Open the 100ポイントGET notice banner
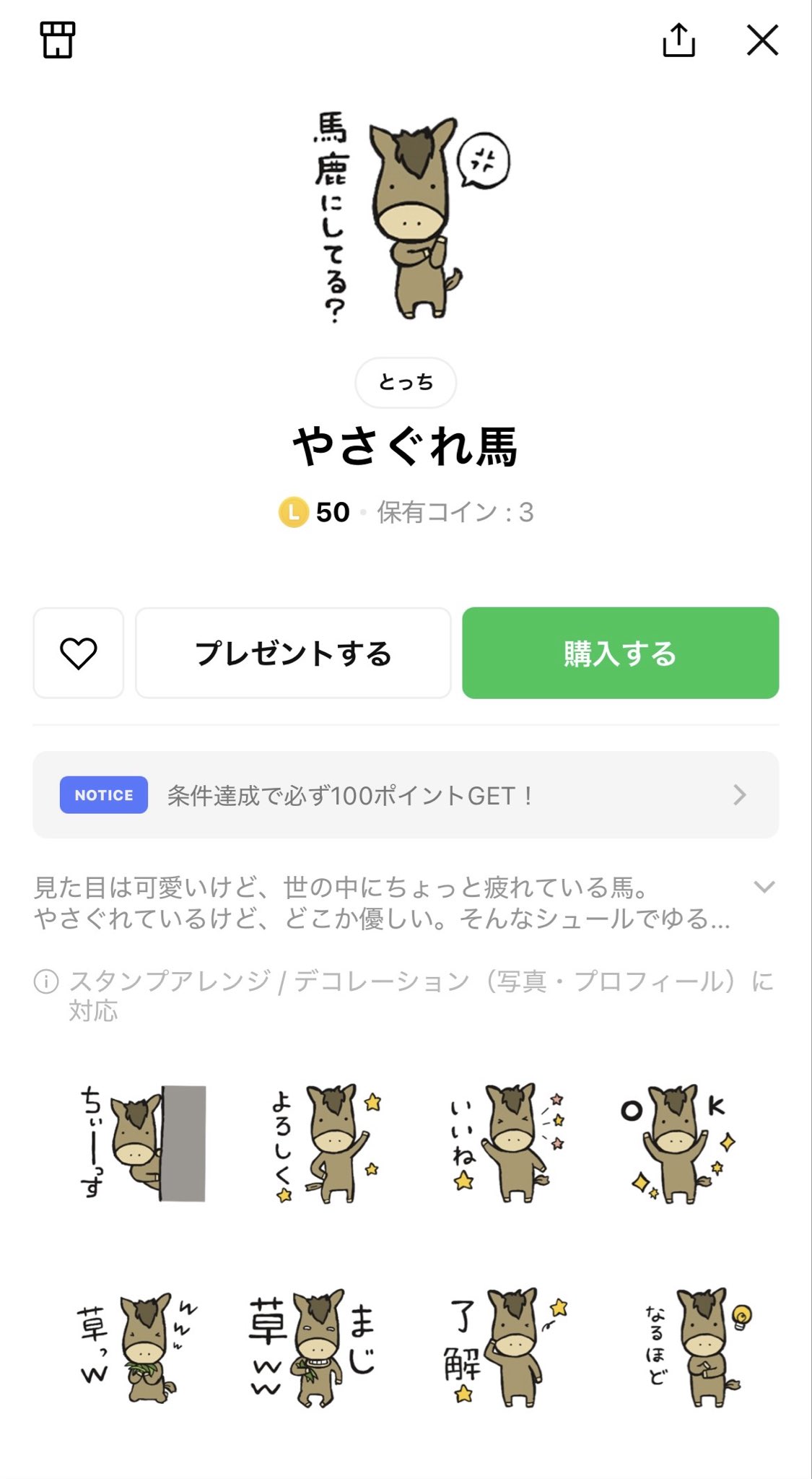812x1479 pixels. (406, 795)
